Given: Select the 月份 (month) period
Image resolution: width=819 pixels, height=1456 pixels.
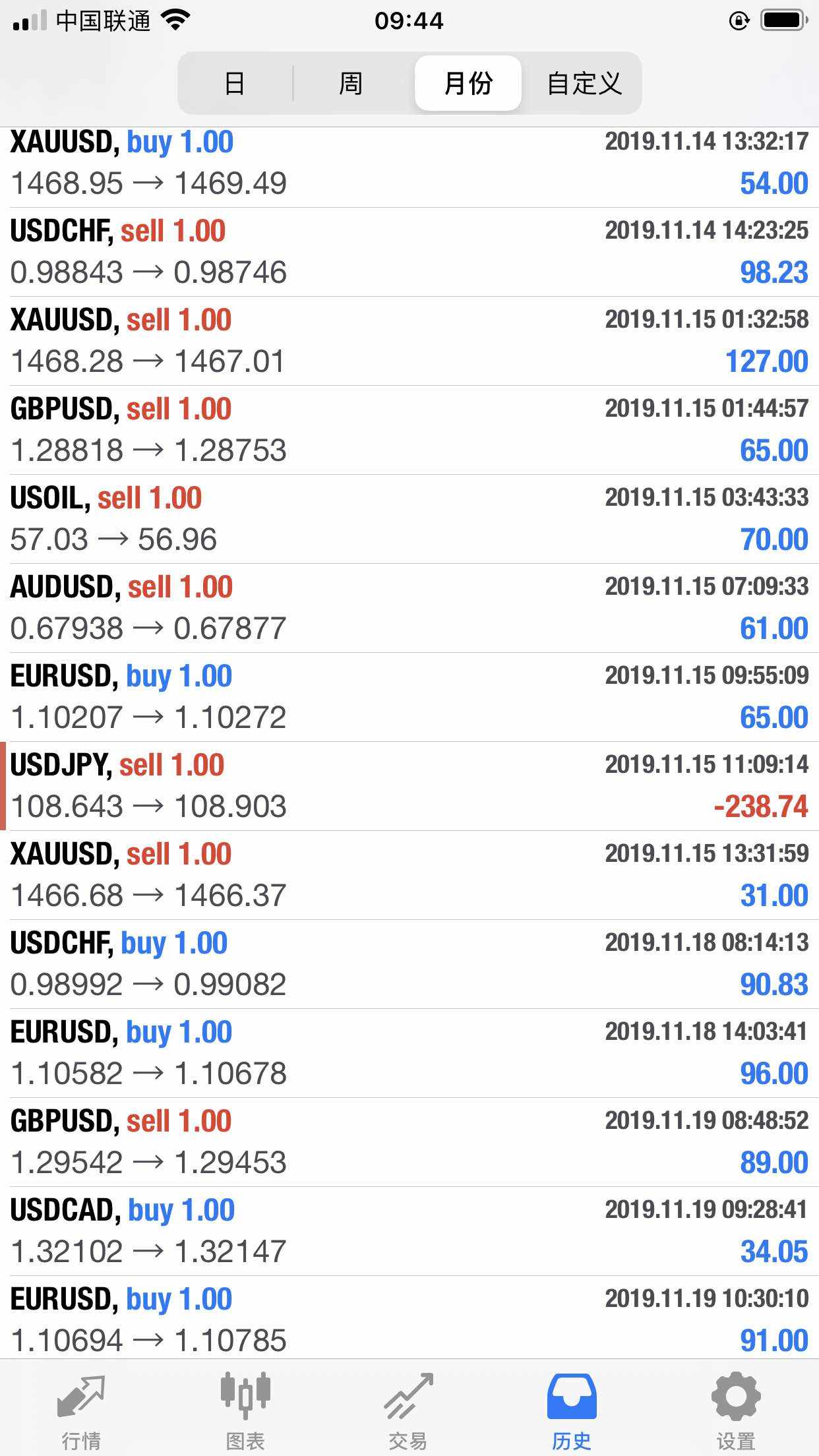Looking at the screenshot, I should click(468, 84).
